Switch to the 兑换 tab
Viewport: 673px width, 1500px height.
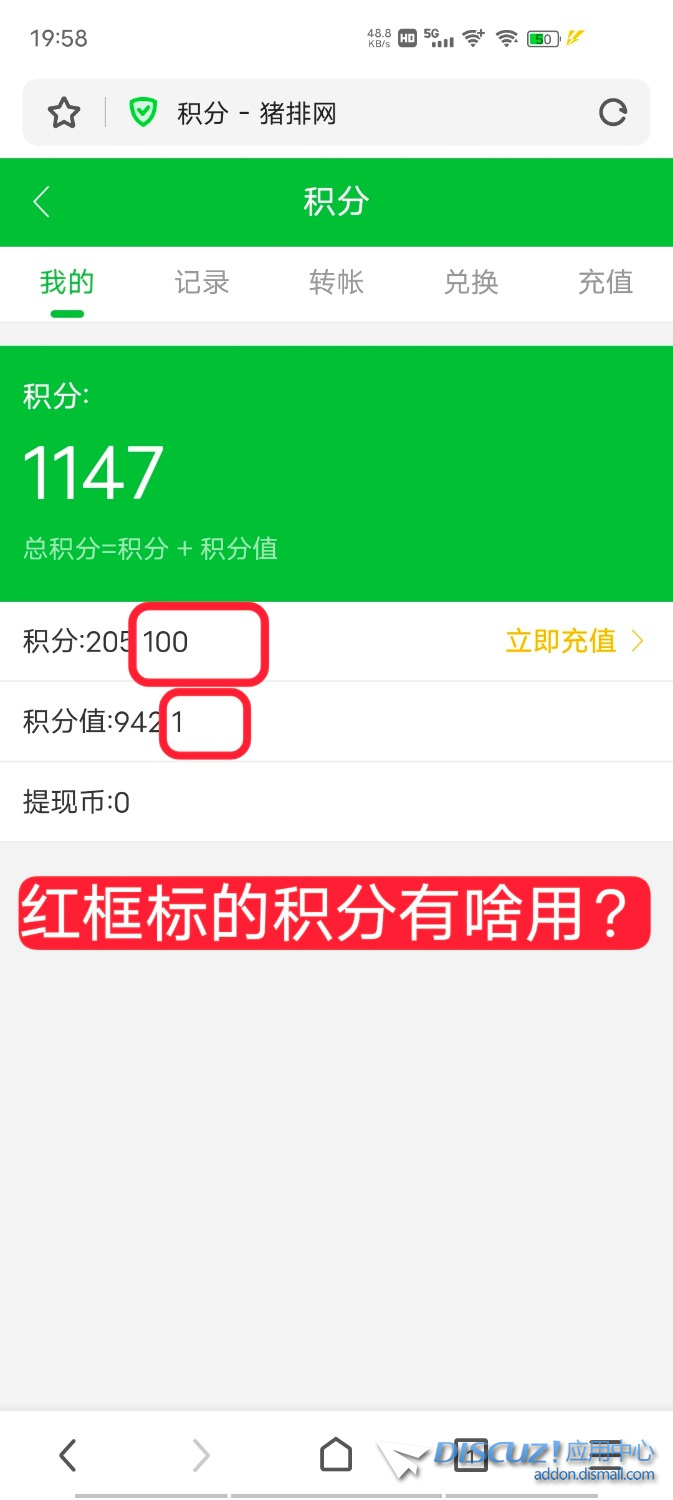tap(471, 283)
